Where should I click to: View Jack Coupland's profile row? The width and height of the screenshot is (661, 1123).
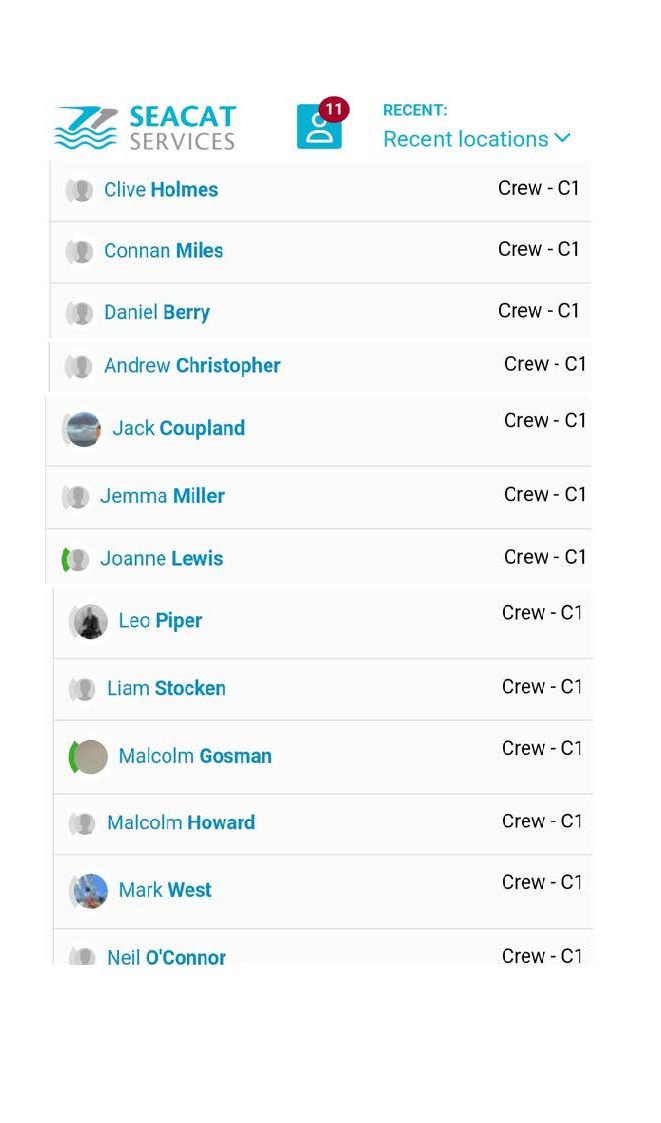point(319,429)
